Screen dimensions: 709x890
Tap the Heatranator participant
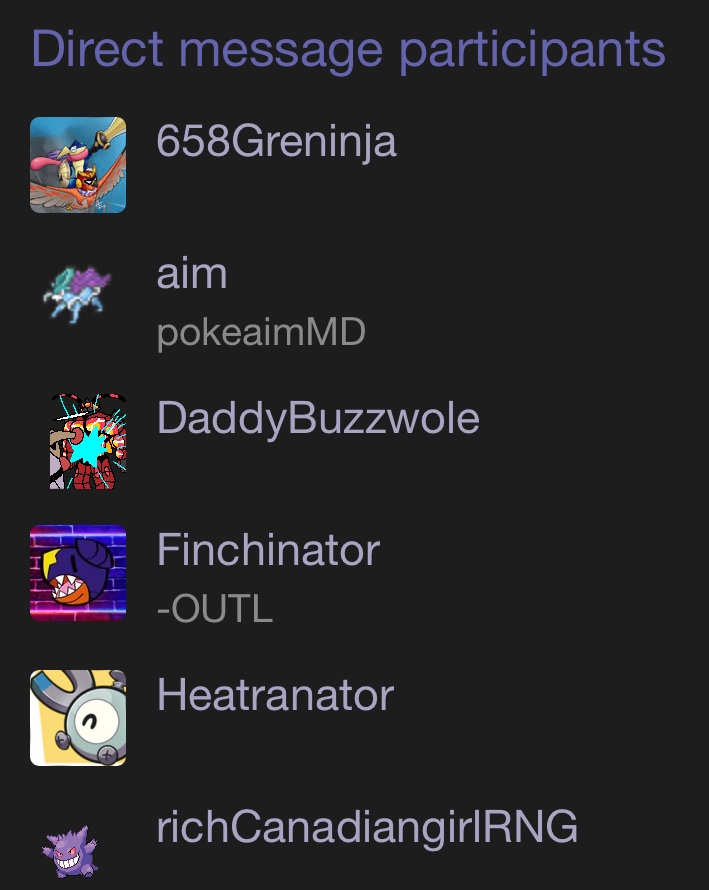pyautogui.click(x=275, y=695)
